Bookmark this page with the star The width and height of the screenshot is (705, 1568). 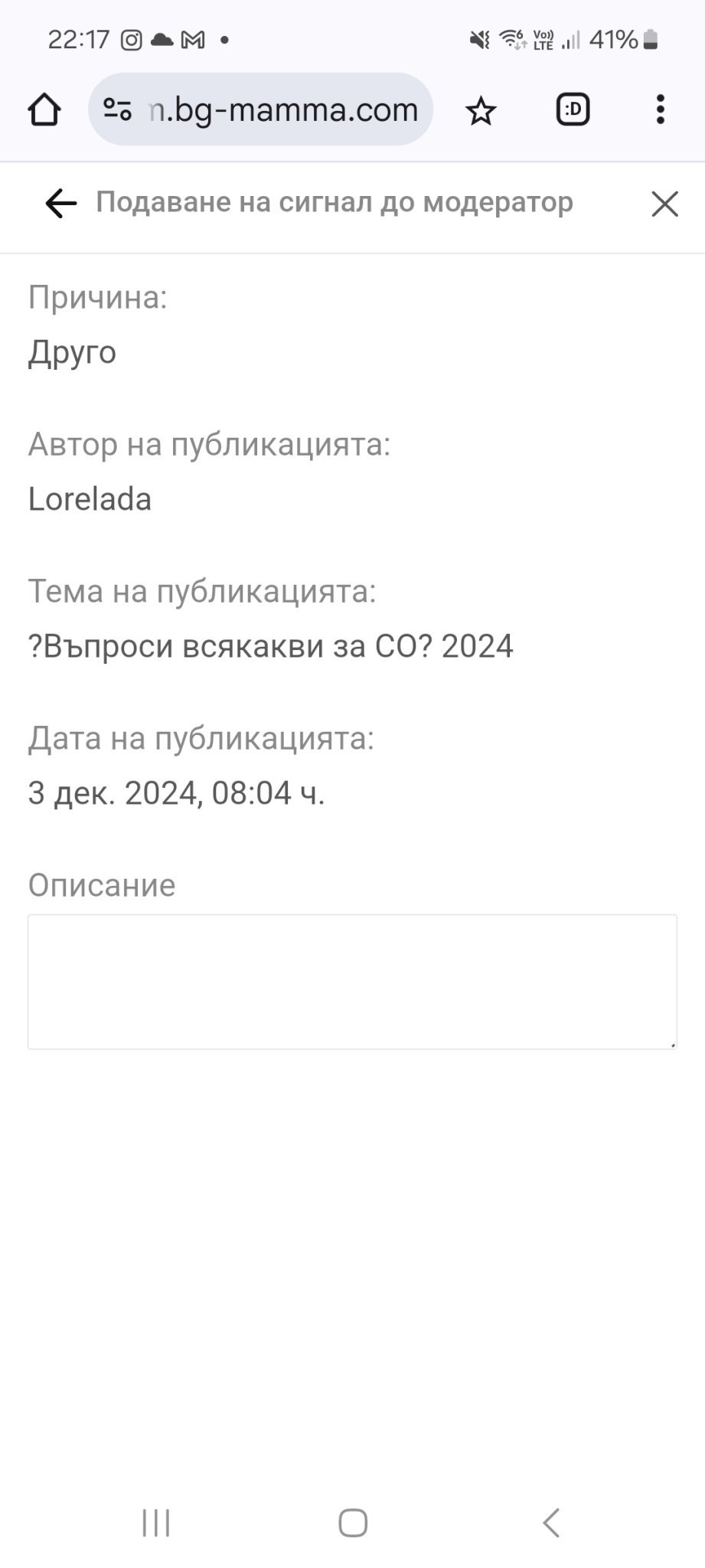click(x=481, y=111)
